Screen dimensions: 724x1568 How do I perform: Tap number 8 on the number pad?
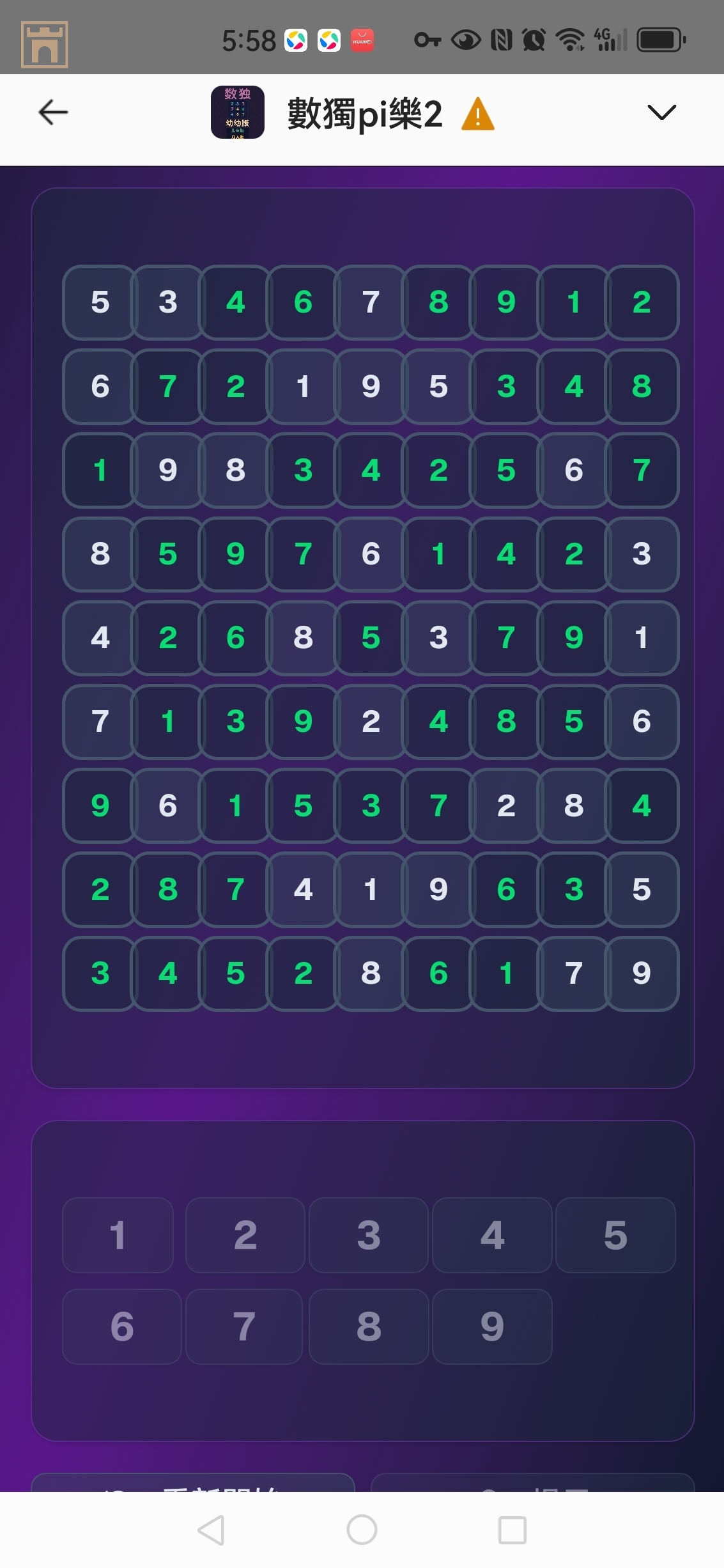click(369, 1326)
